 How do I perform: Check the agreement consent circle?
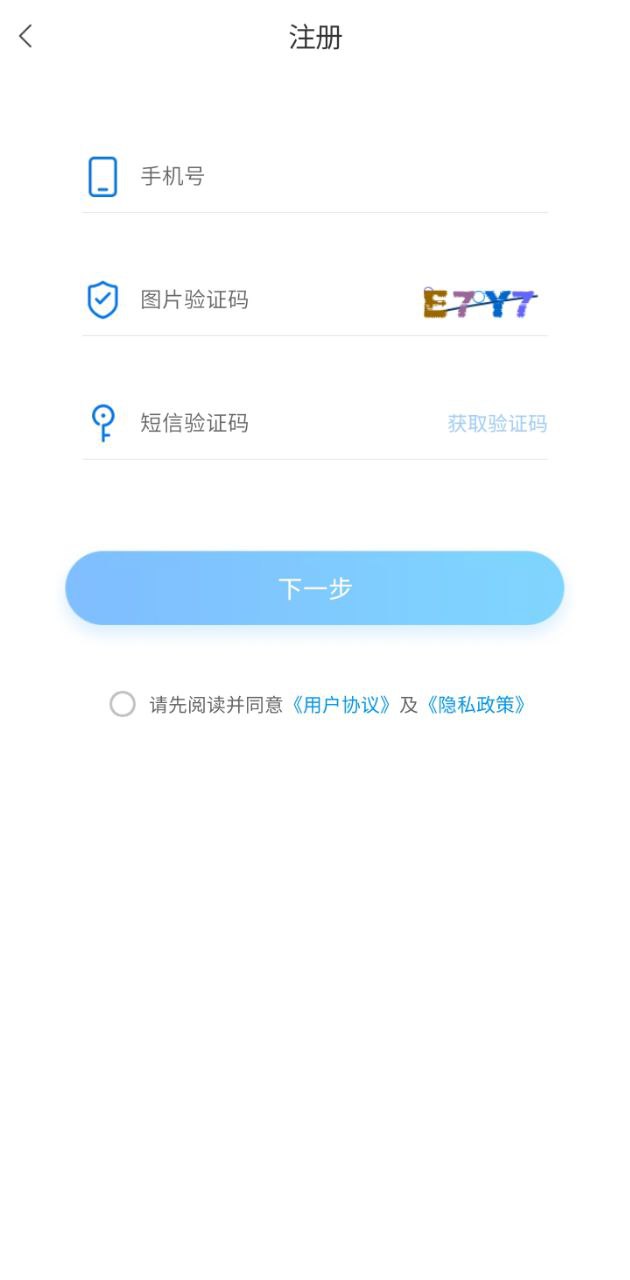coord(122,704)
